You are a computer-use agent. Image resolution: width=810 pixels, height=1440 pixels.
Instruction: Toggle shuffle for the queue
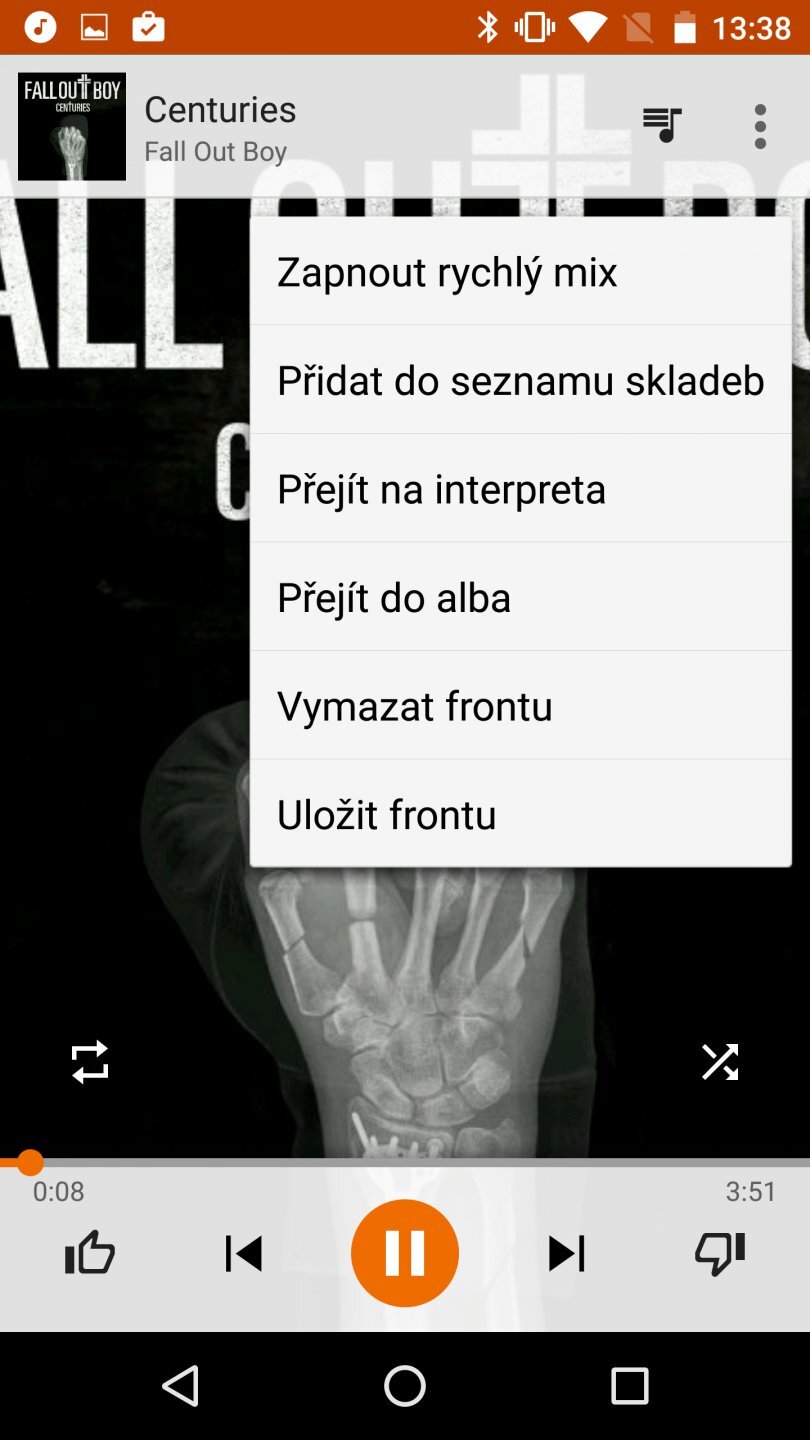point(719,1062)
